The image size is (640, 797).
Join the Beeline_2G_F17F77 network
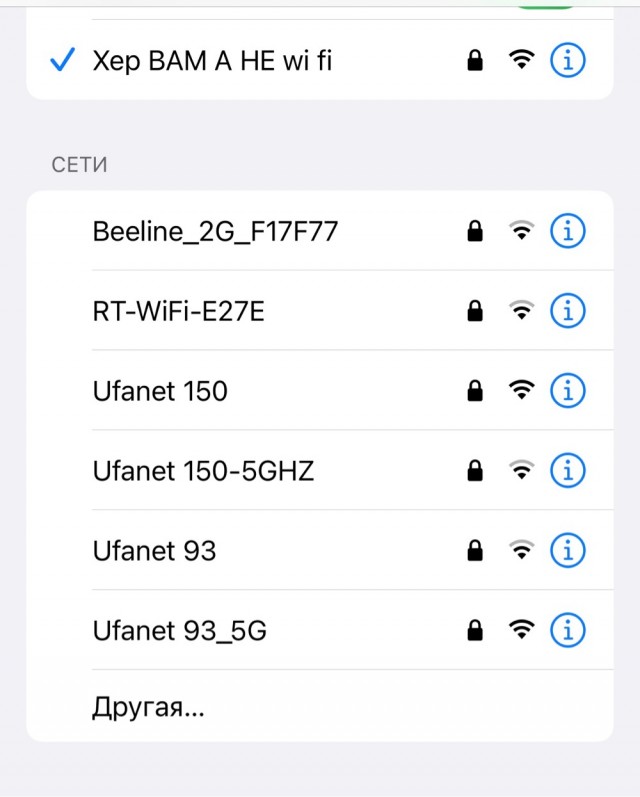click(215, 232)
